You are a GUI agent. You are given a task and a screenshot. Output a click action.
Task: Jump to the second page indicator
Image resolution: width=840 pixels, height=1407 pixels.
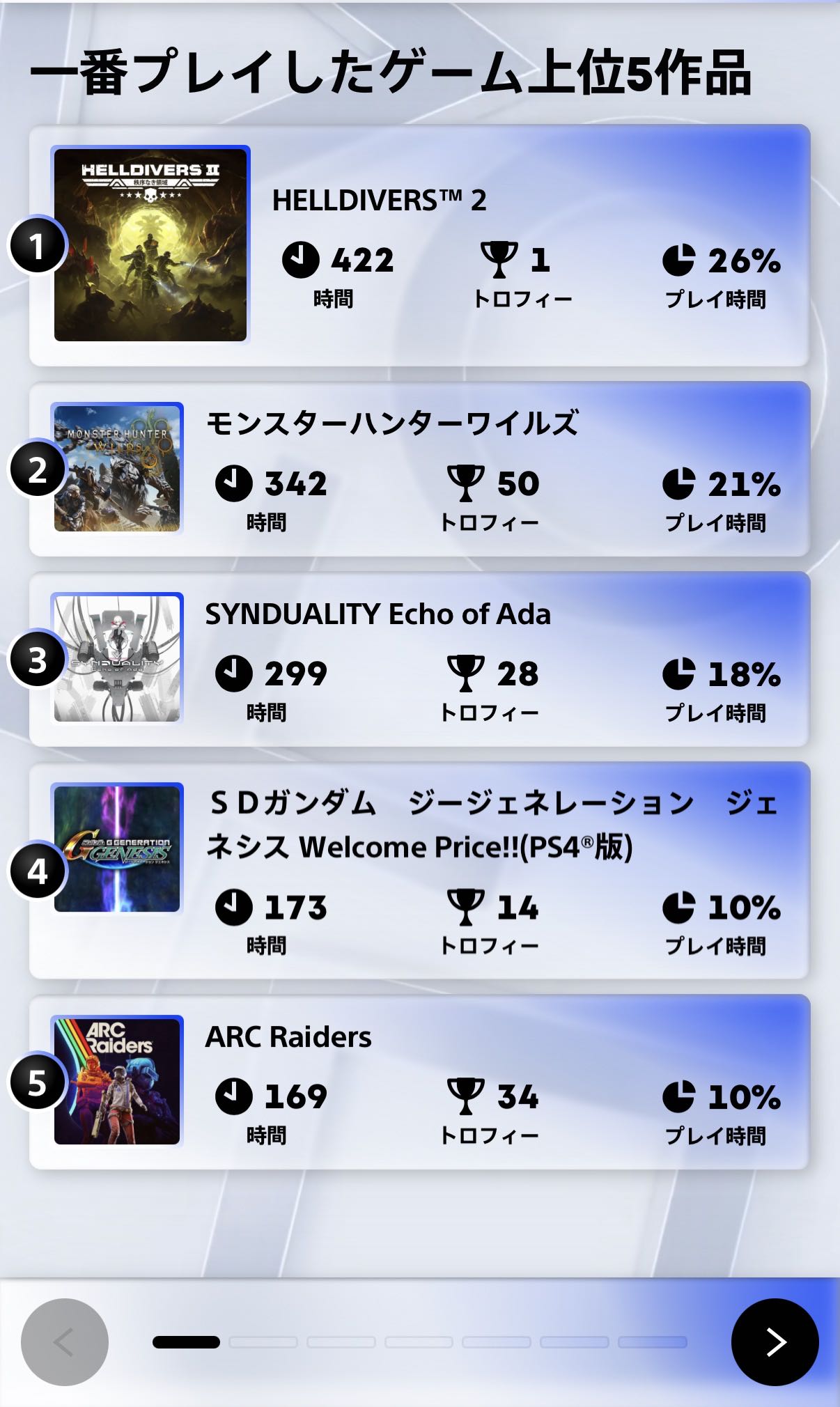coord(263,1342)
